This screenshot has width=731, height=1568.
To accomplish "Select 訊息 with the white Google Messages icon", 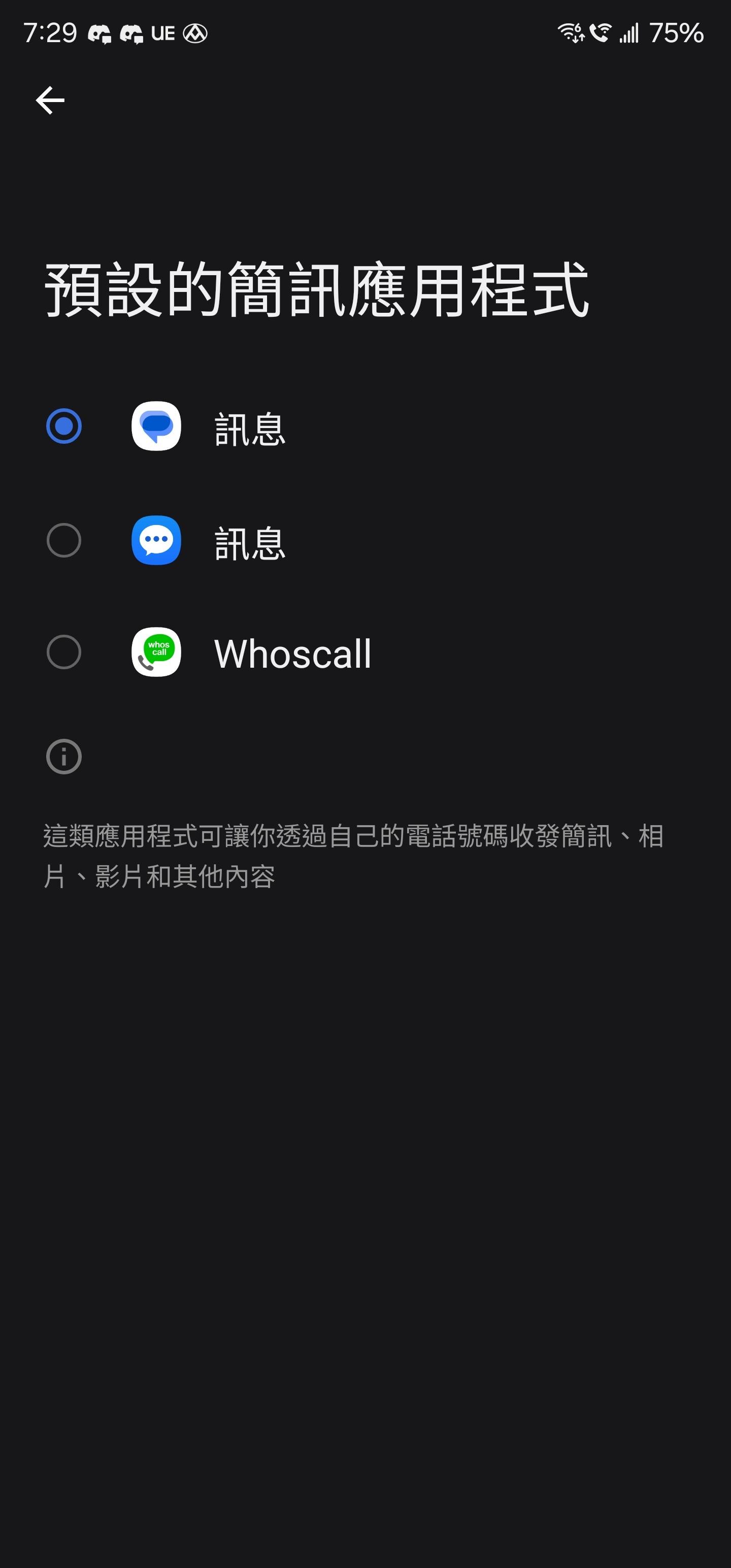I will tap(250, 428).
